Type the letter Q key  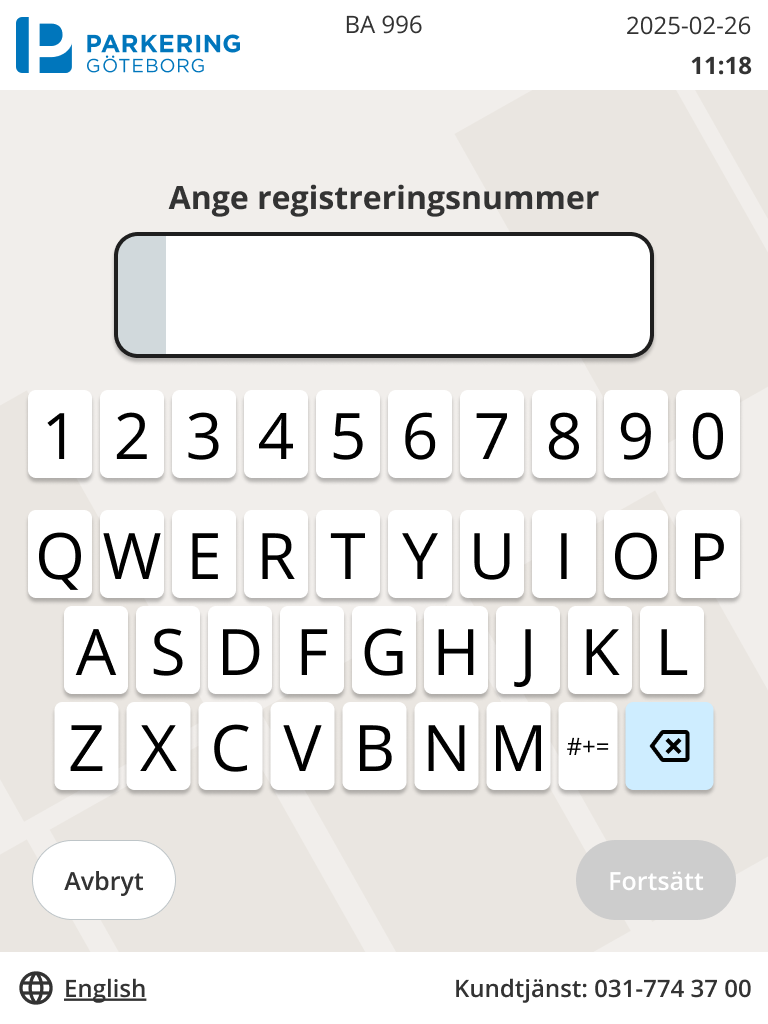tap(60, 555)
